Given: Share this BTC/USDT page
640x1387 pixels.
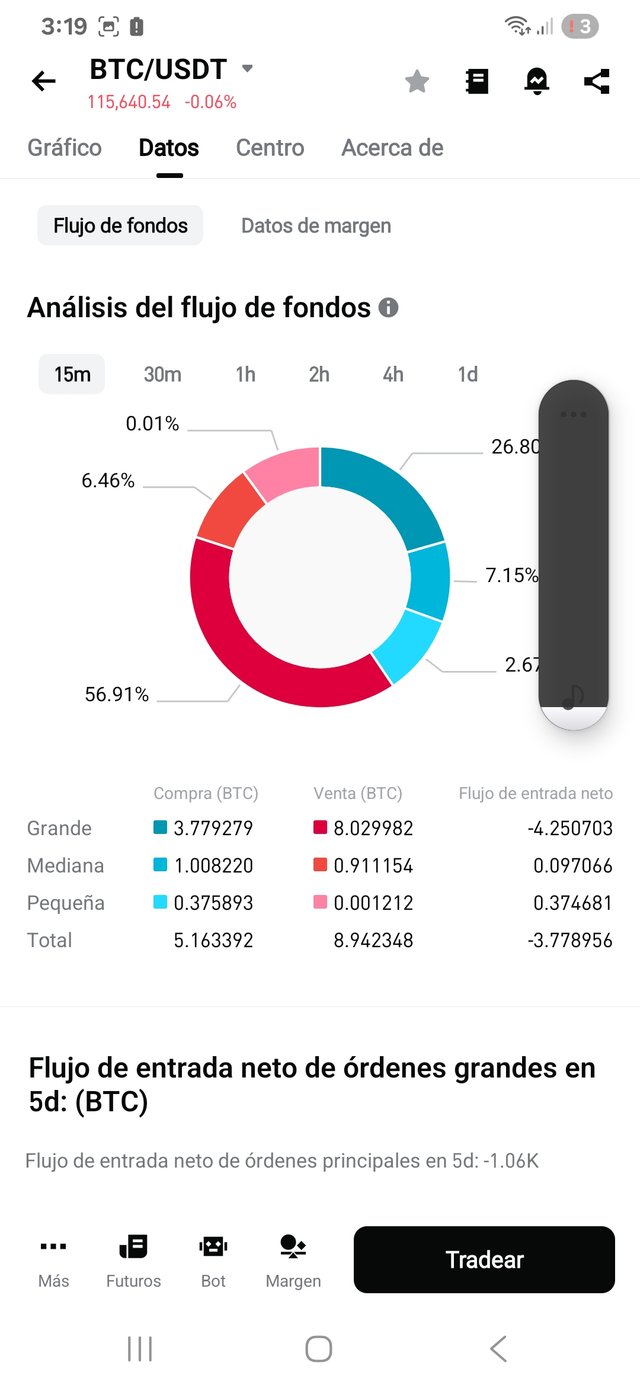Looking at the screenshot, I should pos(597,82).
